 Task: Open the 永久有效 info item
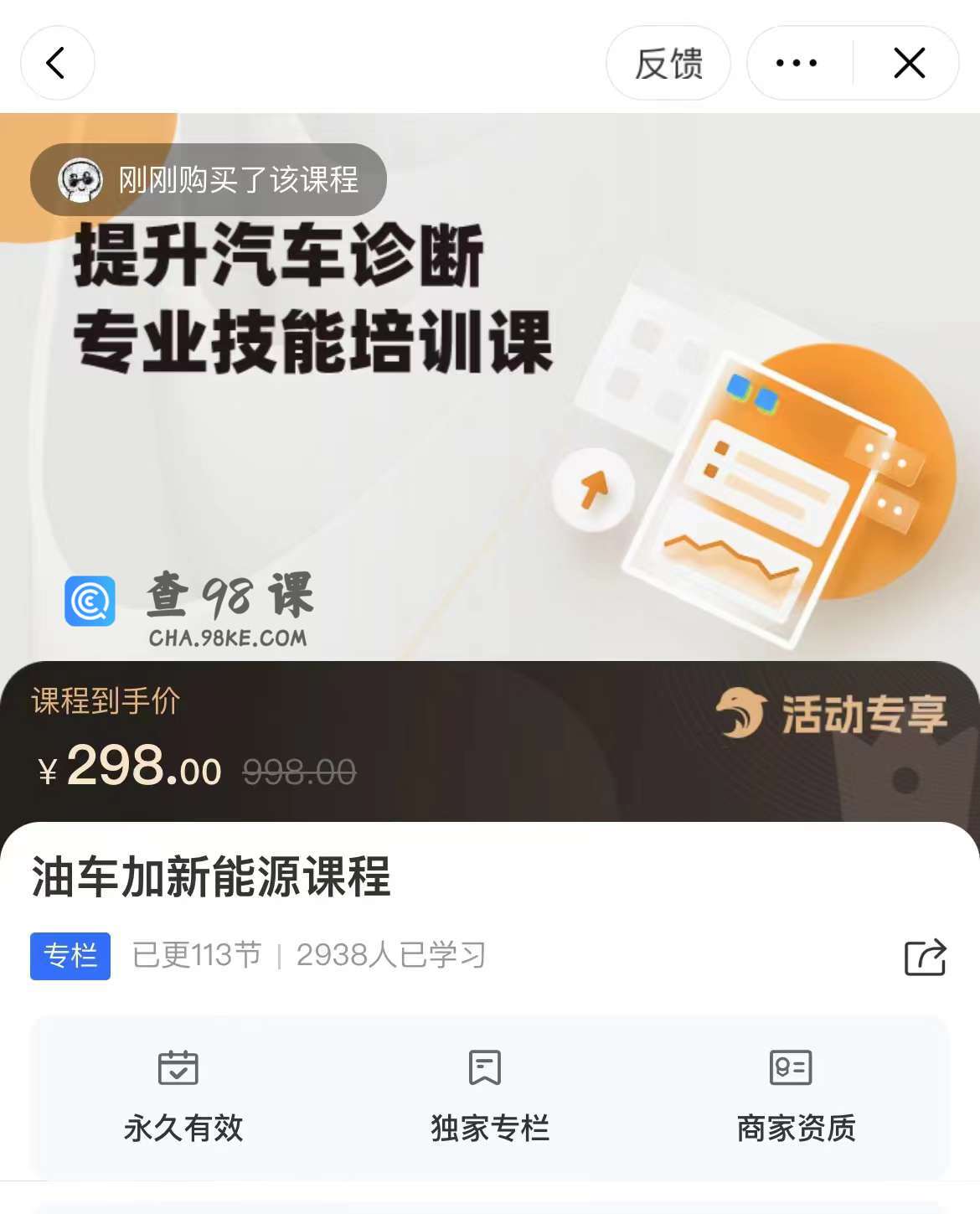tap(183, 1096)
